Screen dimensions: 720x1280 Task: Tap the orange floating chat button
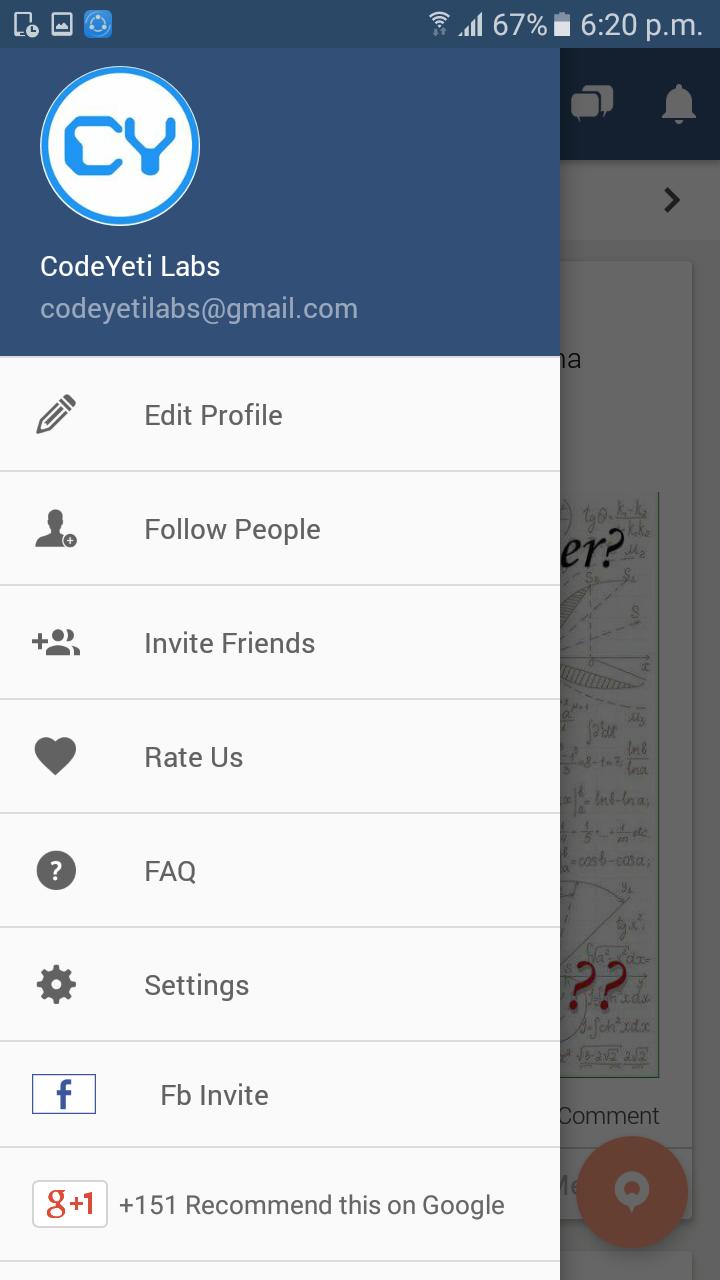[x=632, y=1192]
